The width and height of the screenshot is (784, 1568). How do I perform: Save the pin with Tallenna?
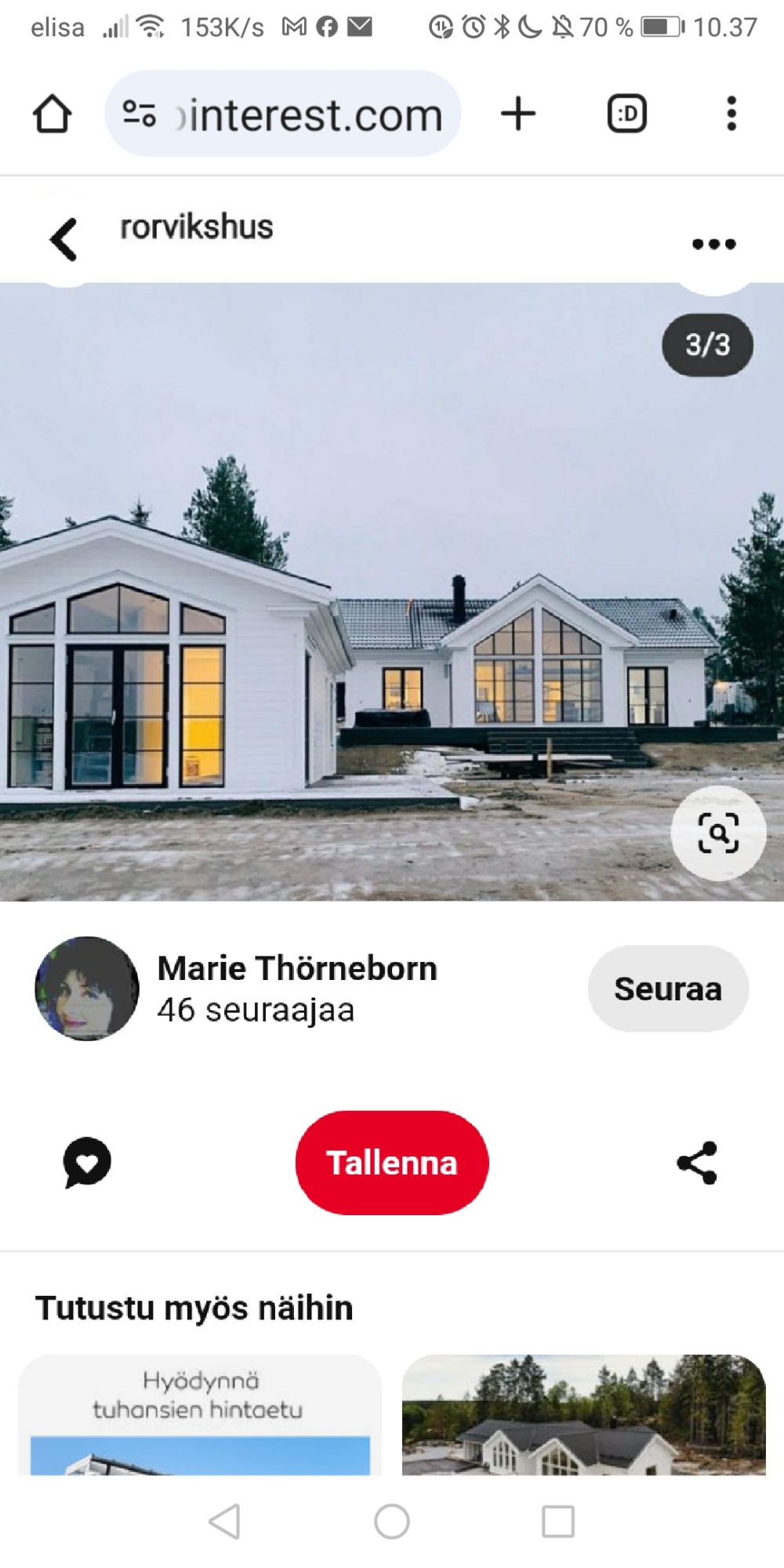pos(391,1163)
